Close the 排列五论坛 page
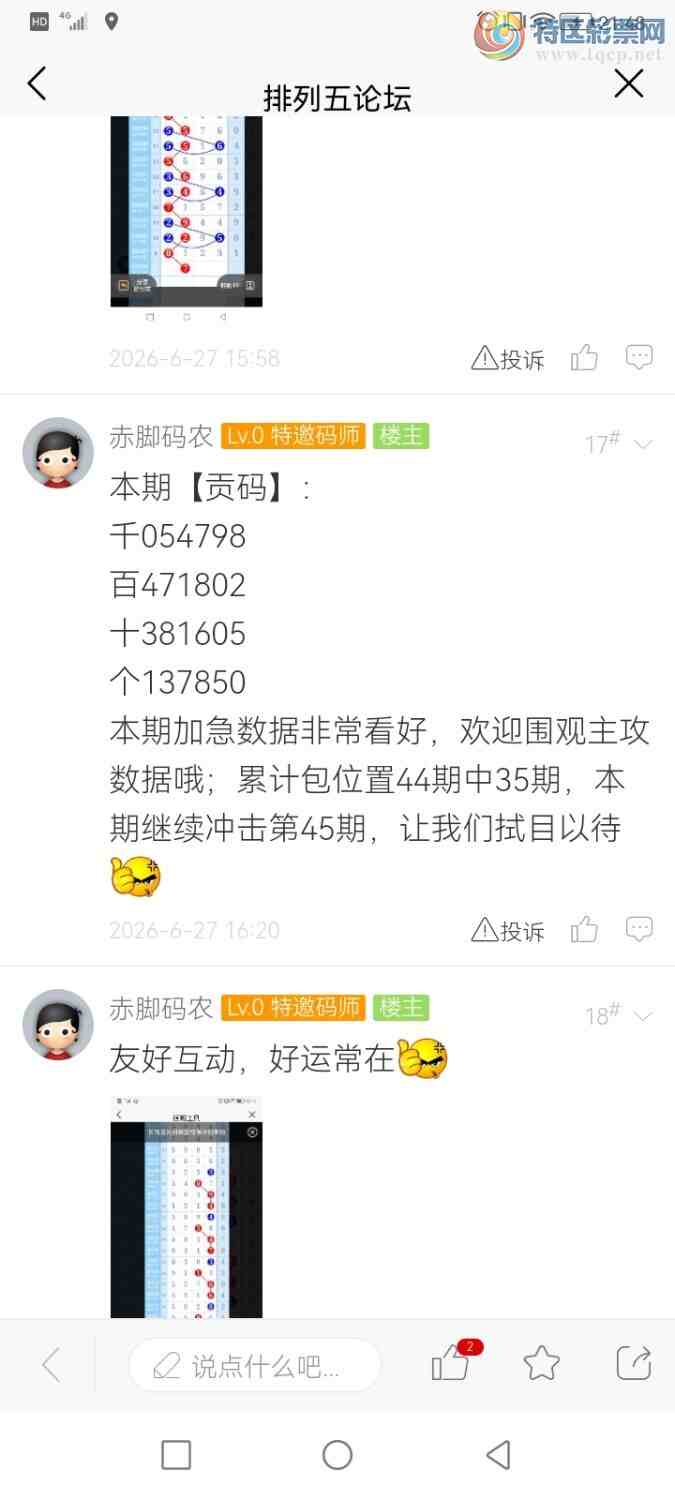675x1500 pixels. click(x=629, y=84)
